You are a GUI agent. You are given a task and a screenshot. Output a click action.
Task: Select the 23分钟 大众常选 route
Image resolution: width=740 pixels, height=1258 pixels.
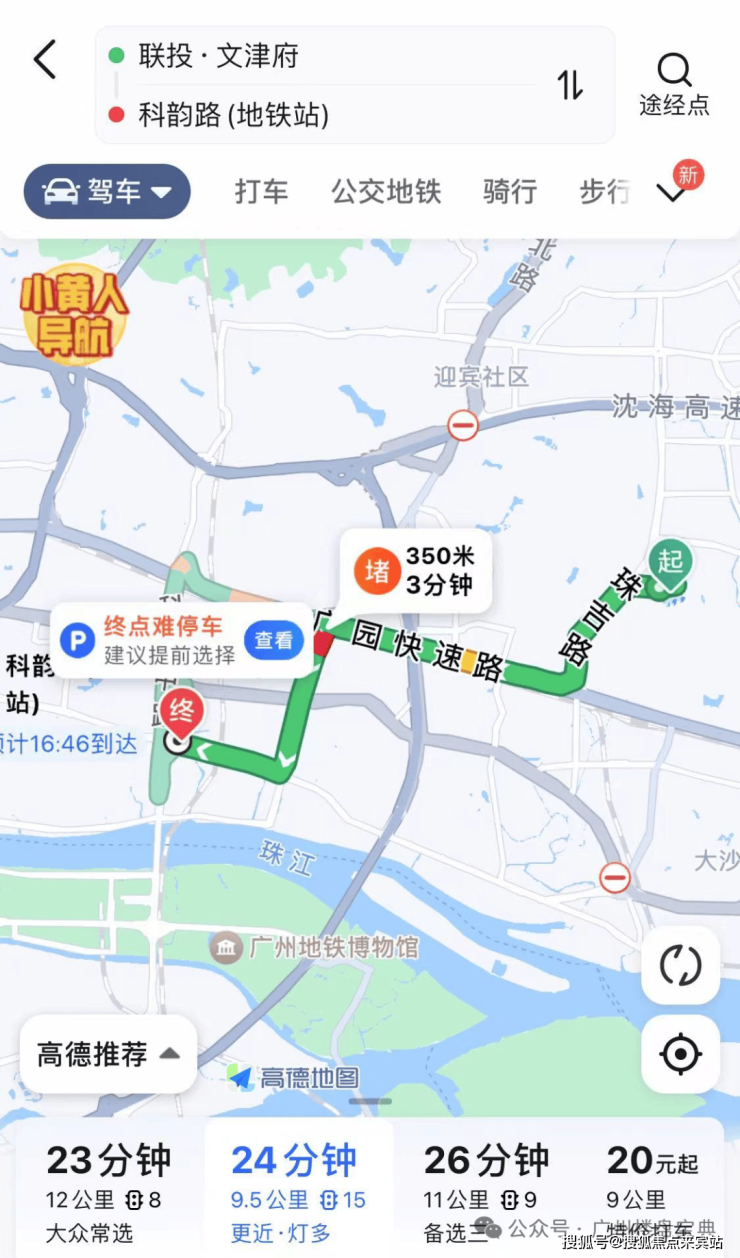pos(108,1190)
